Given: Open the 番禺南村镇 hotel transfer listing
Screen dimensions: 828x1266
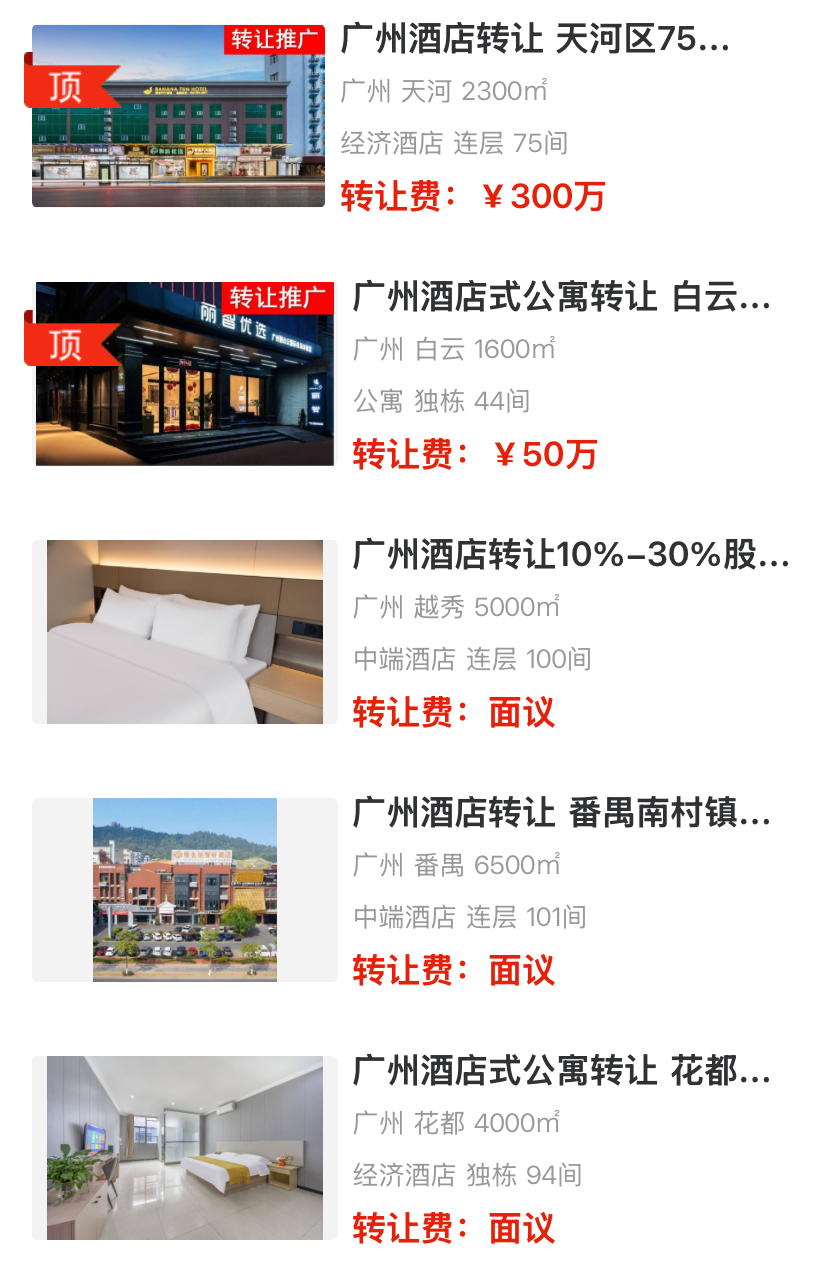Looking at the screenshot, I should [561, 813].
